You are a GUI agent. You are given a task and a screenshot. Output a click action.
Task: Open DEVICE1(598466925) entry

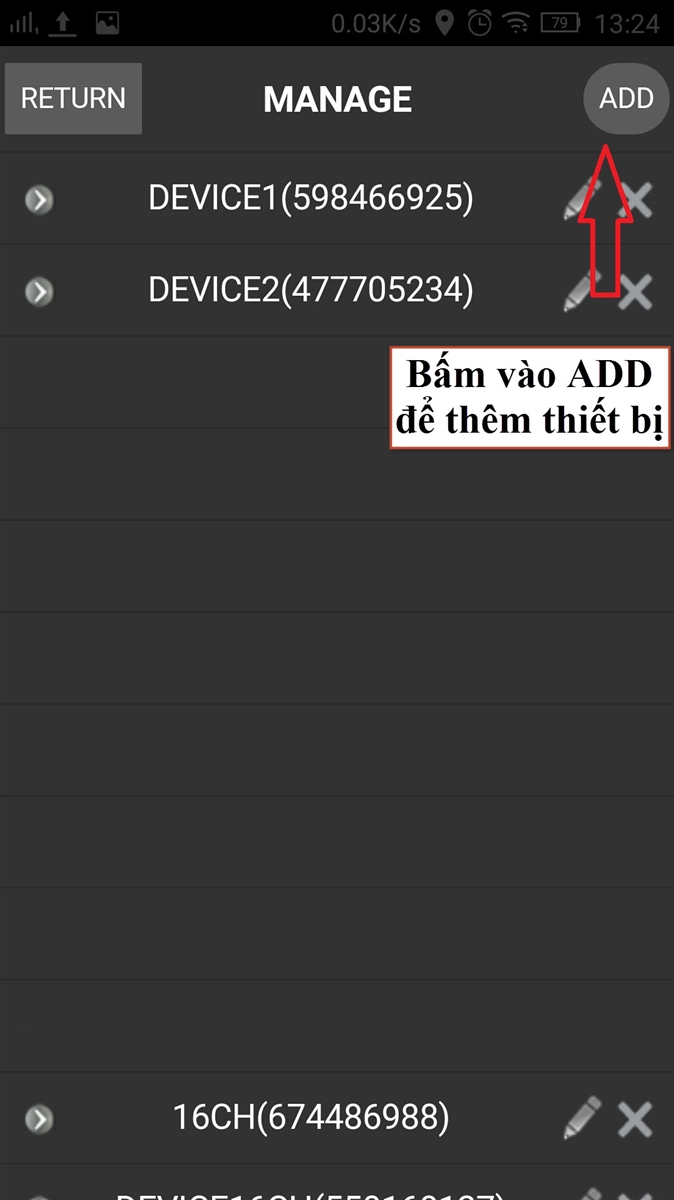310,198
